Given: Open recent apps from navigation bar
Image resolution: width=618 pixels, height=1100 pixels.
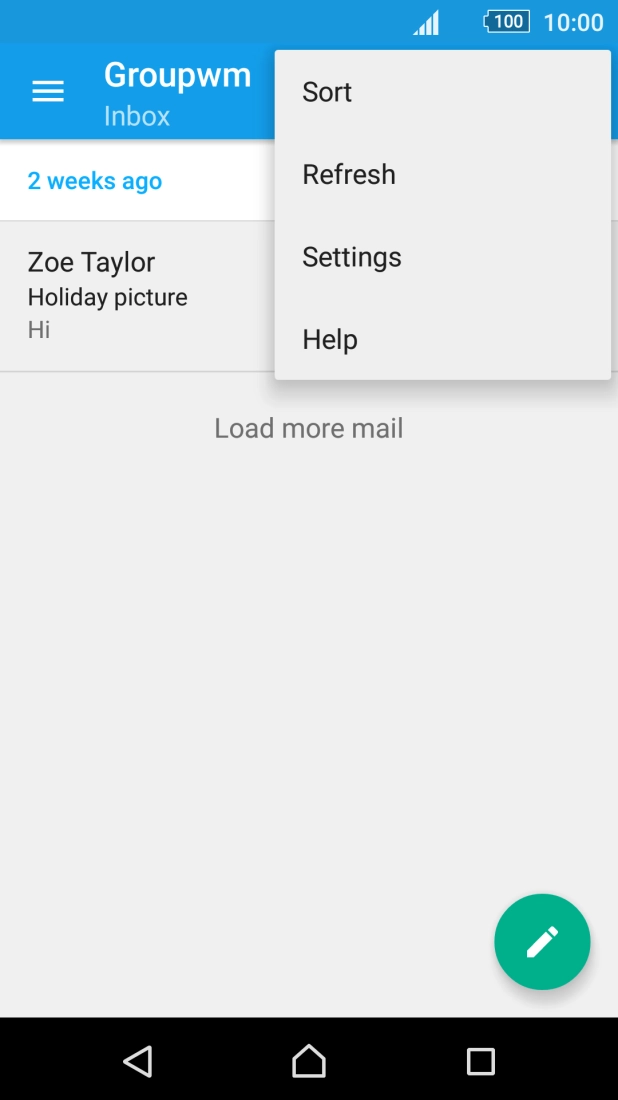Looking at the screenshot, I should (481, 1061).
